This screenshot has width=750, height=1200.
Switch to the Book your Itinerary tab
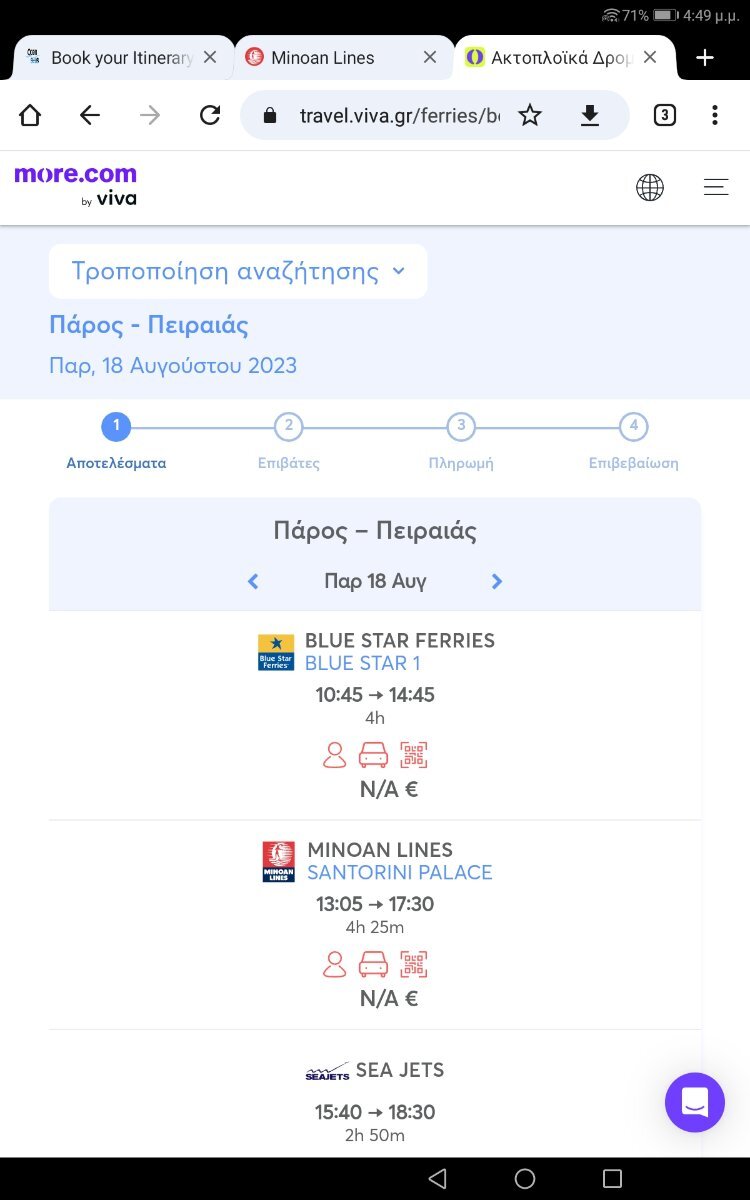121,58
